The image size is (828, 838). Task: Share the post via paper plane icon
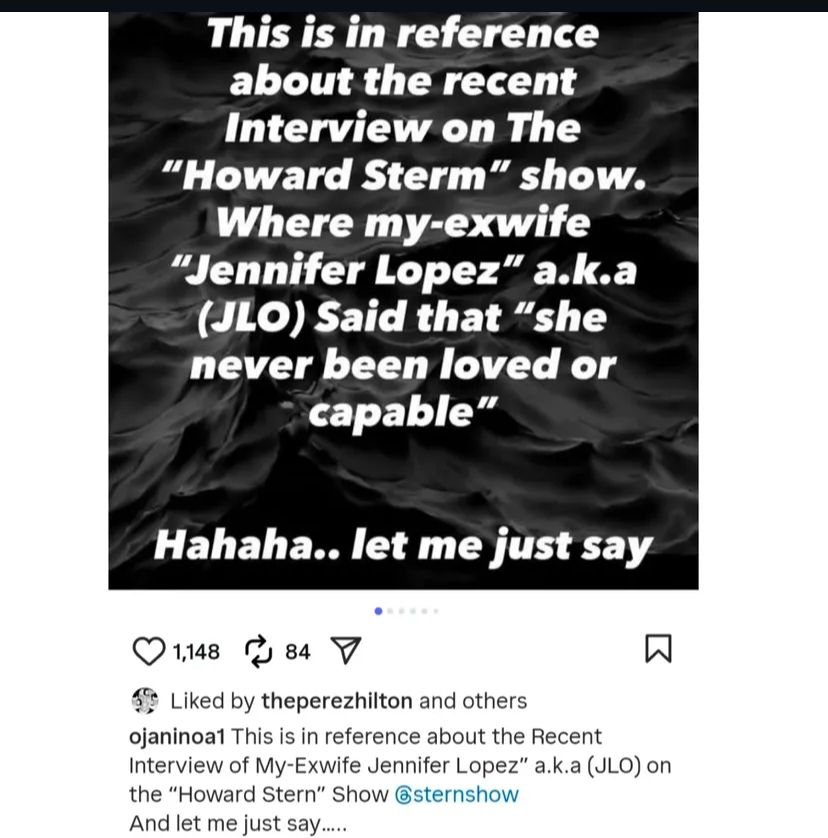(x=344, y=652)
